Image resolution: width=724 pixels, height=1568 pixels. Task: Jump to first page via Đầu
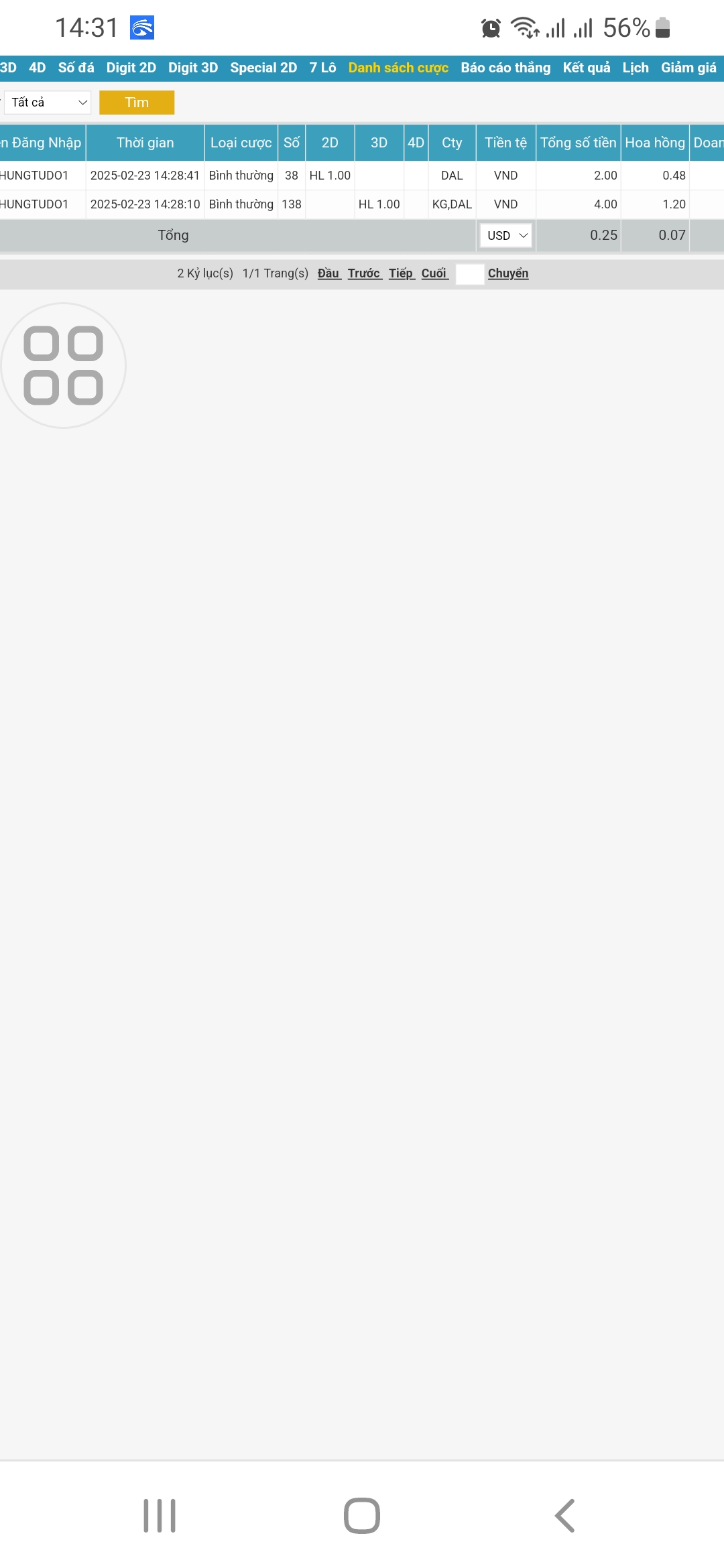coord(328,273)
